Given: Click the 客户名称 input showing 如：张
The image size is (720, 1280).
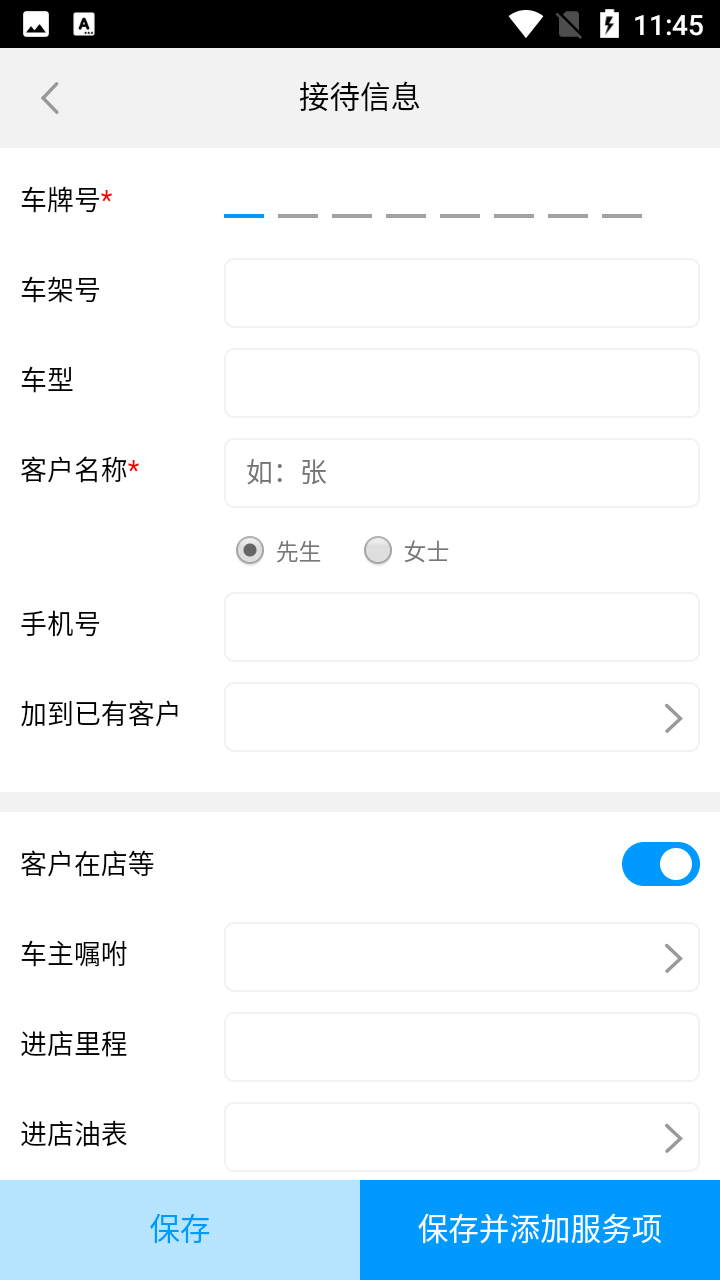Looking at the screenshot, I should (x=461, y=472).
